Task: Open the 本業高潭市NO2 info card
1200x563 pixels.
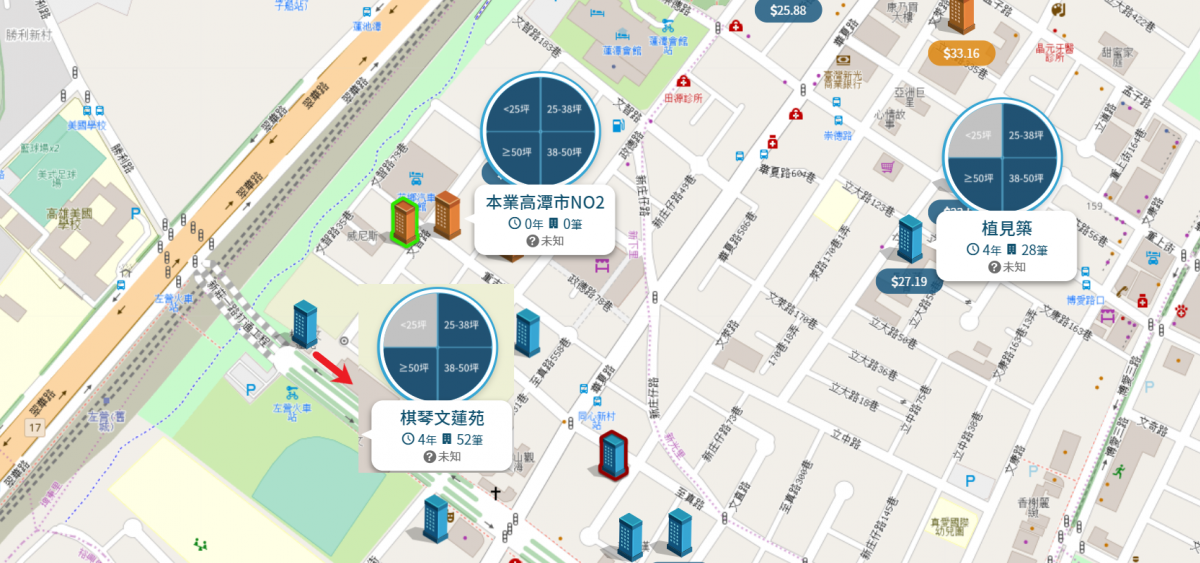Action: coord(545,217)
